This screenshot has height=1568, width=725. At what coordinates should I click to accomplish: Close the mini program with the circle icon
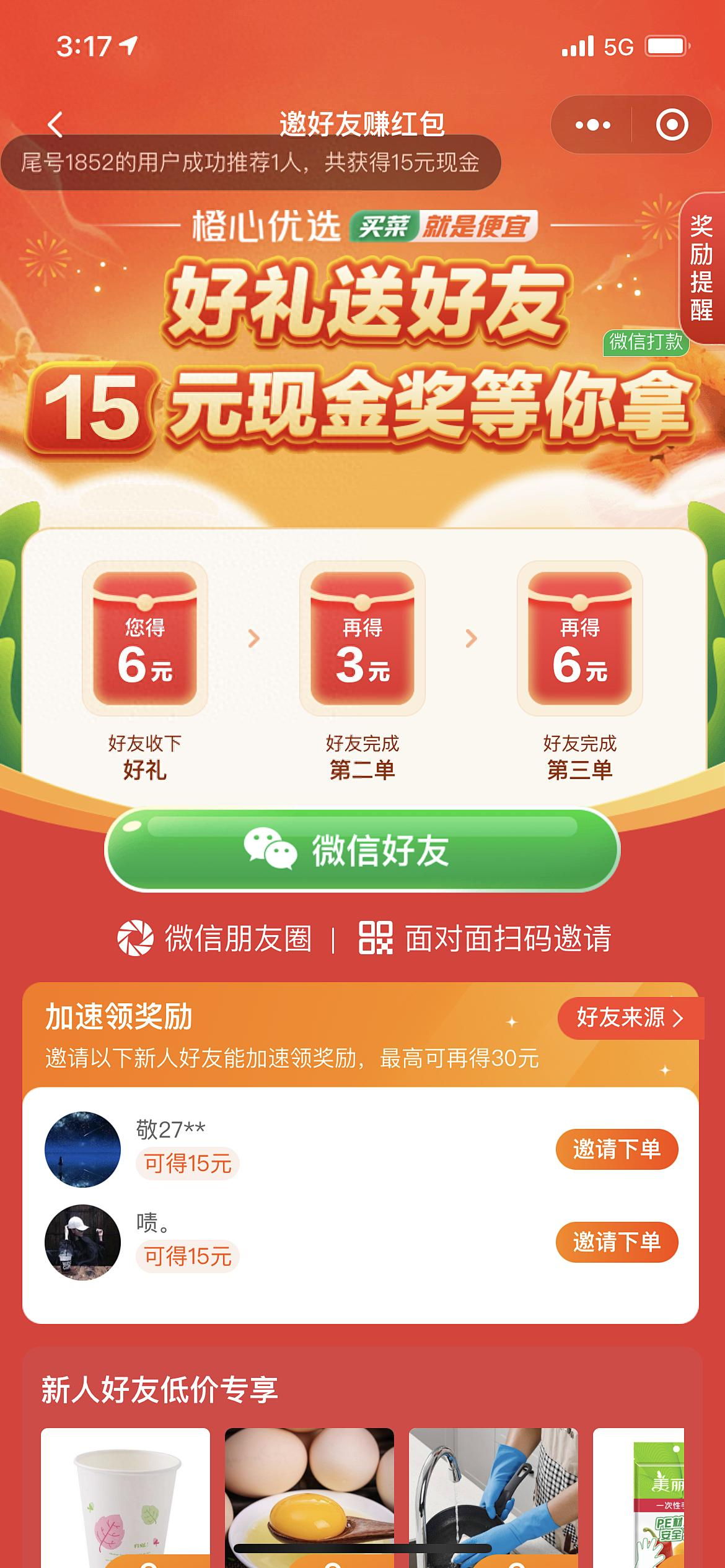tap(672, 125)
